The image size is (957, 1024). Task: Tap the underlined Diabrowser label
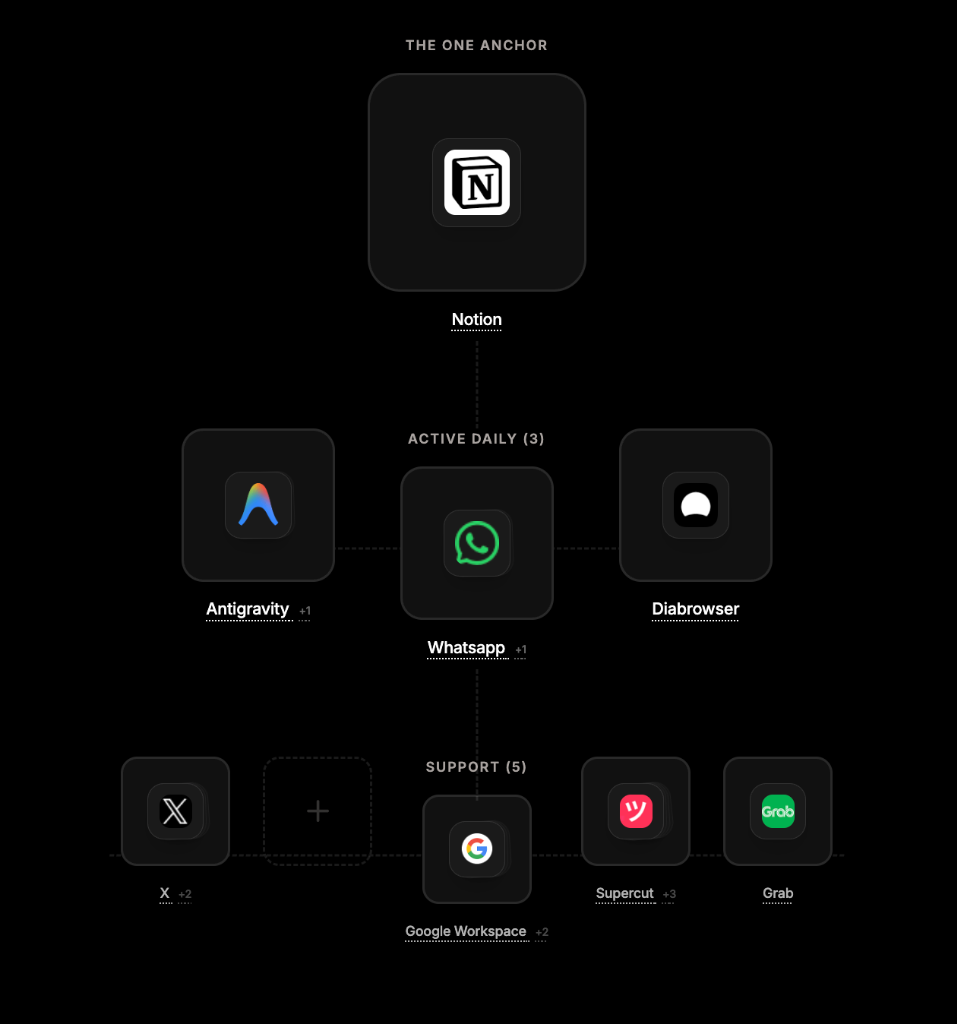coord(695,609)
